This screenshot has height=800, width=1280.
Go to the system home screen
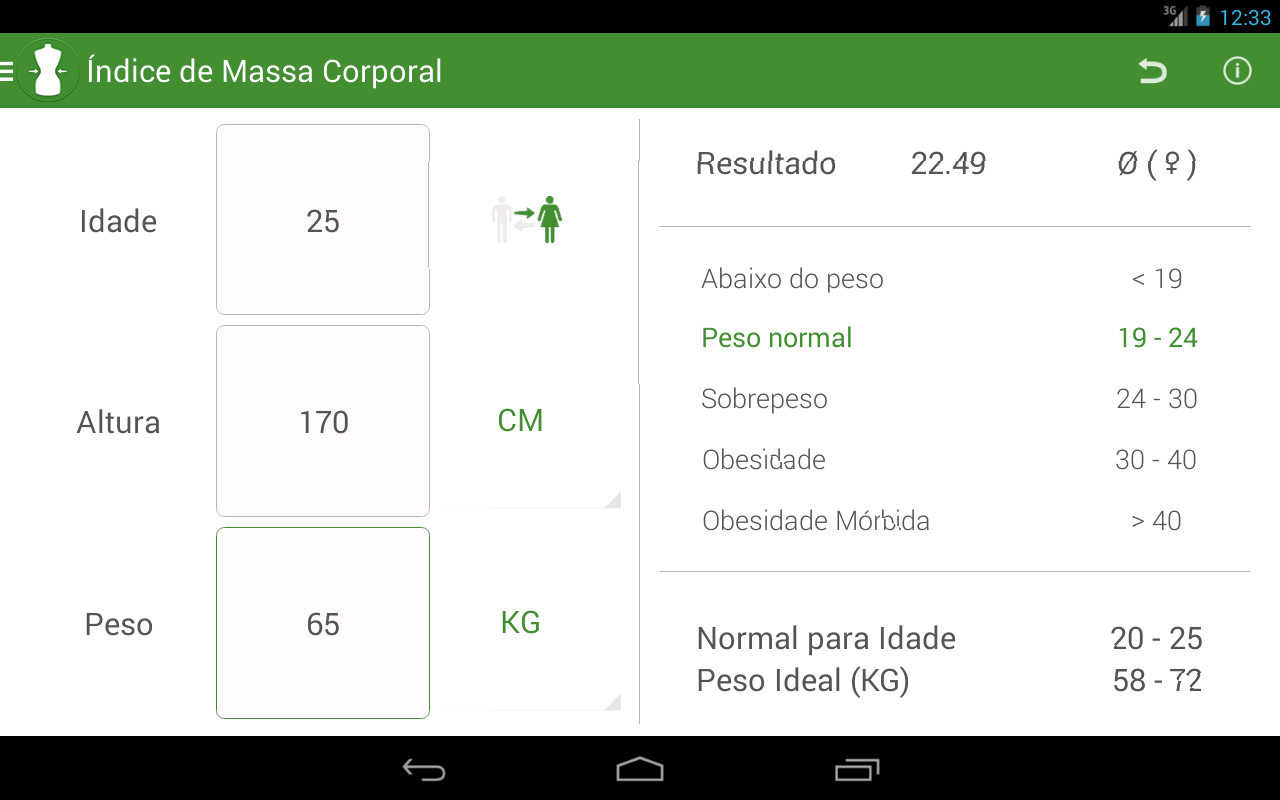click(640, 769)
